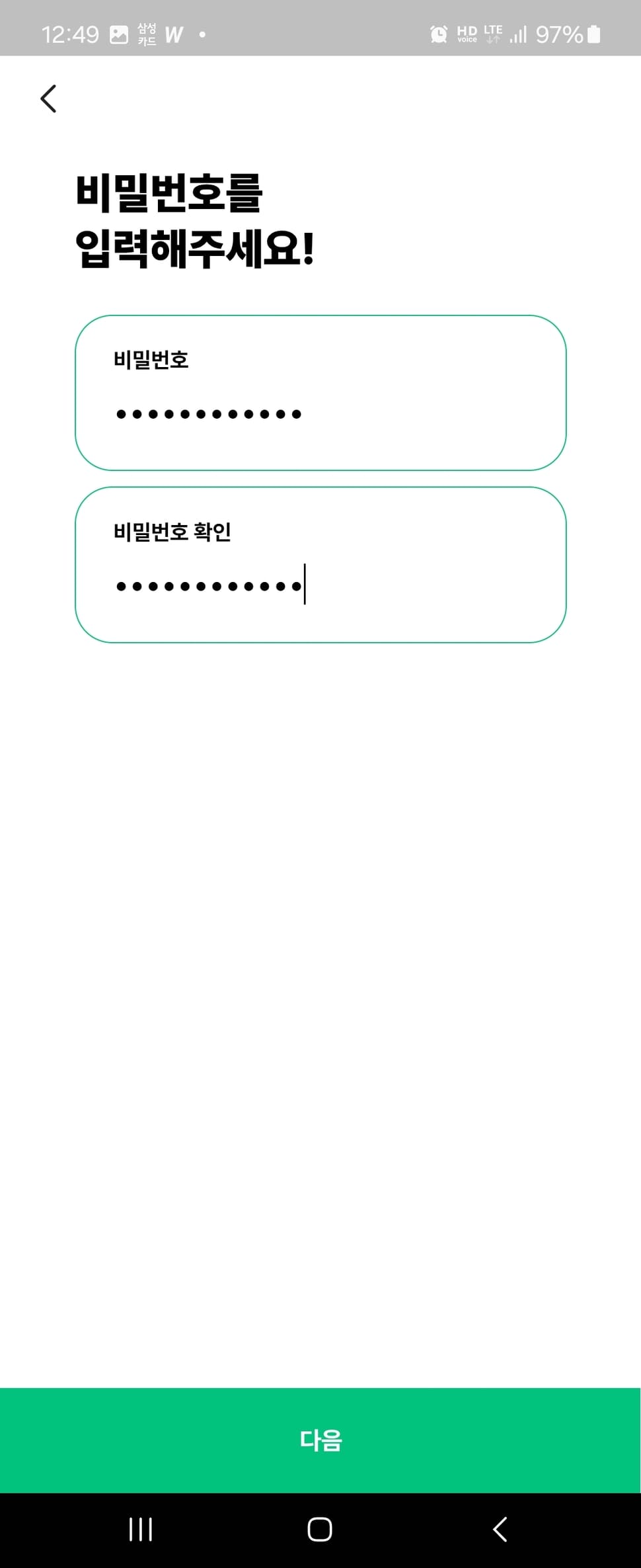Tap the small dot notification indicator
The width and height of the screenshot is (641, 1568).
tap(202, 34)
